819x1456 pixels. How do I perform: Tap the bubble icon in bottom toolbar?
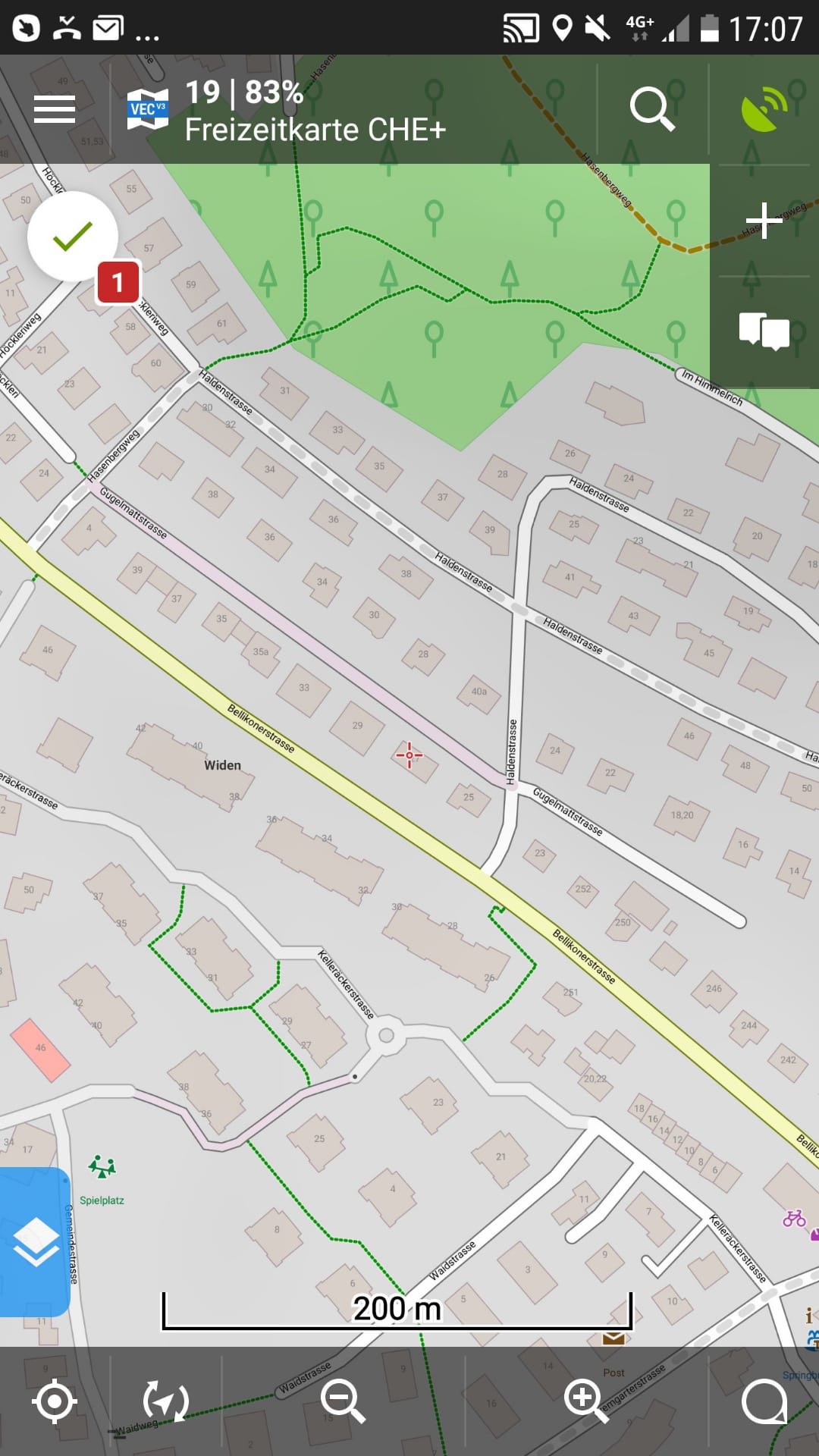pyautogui.click(x=764, y=1401)
